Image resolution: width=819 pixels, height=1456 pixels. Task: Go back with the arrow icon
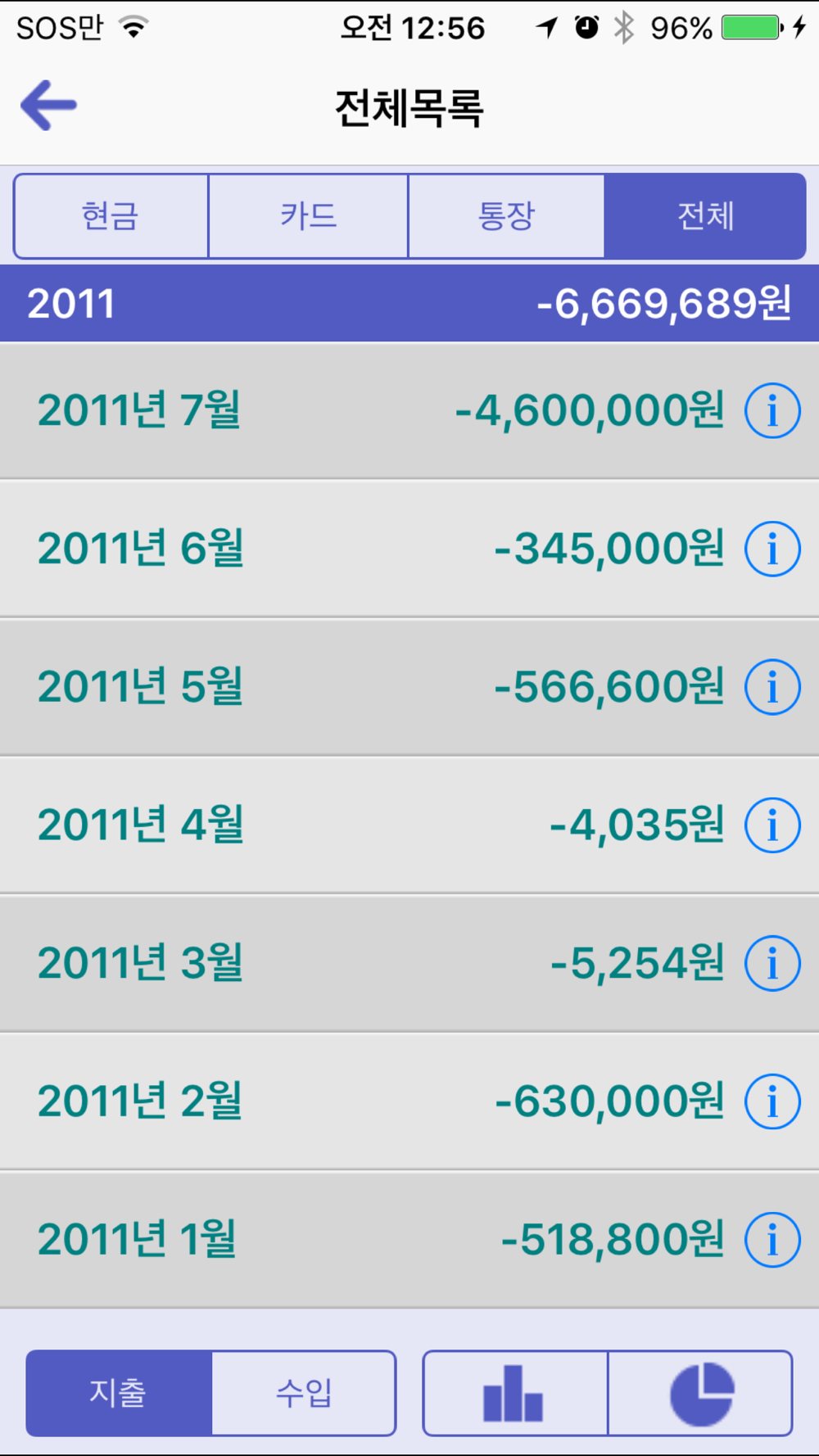48,105
